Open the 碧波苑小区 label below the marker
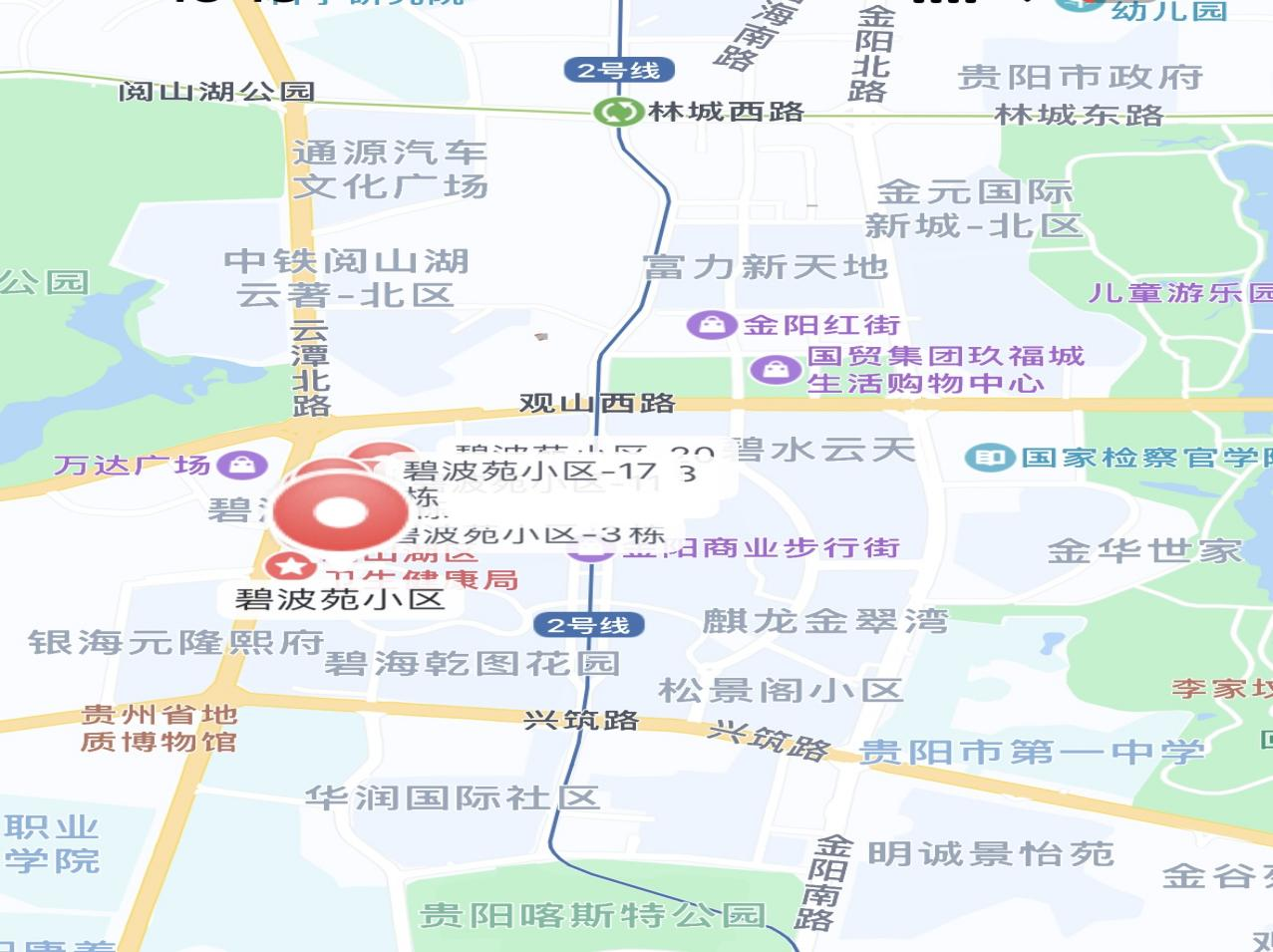 tap(339, 599)
